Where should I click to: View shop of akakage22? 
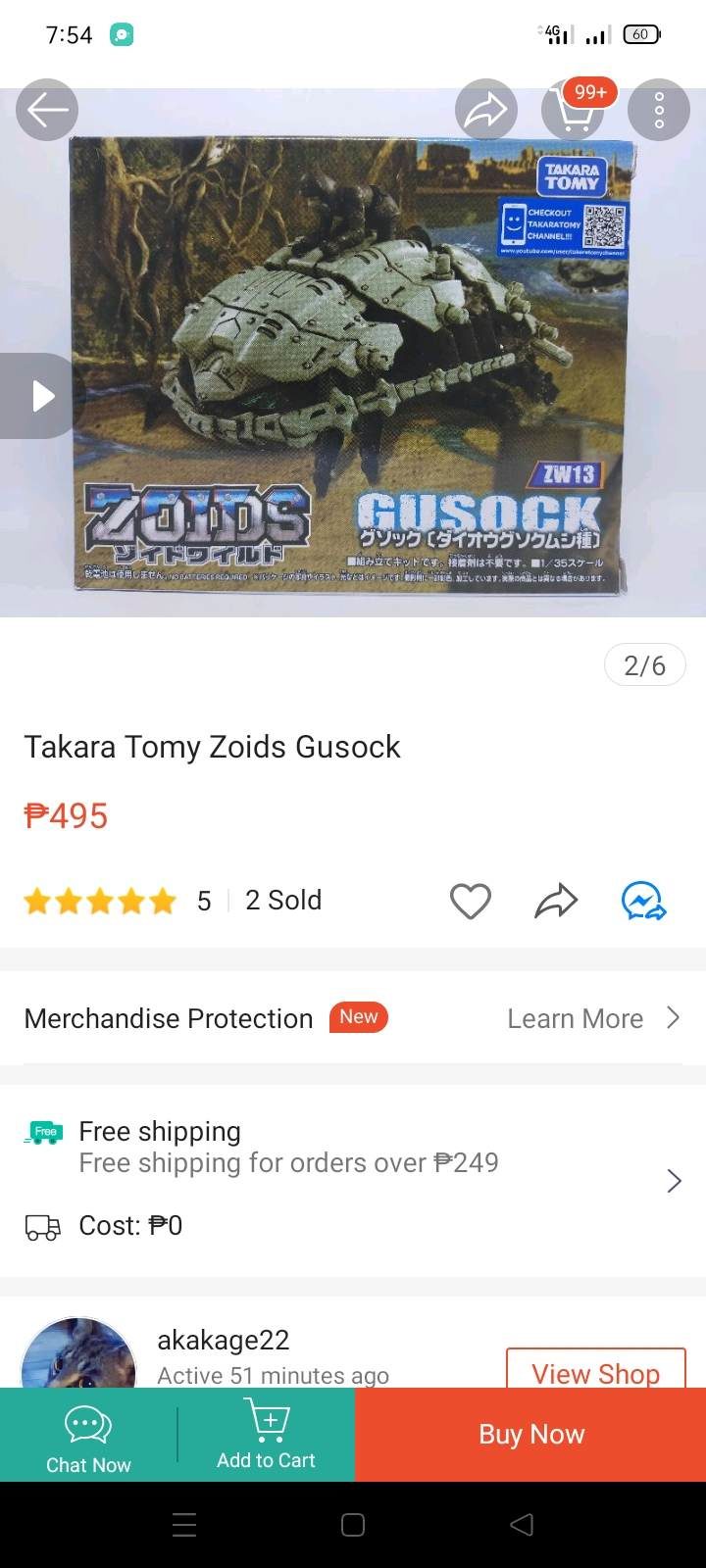coord(595,1372)
